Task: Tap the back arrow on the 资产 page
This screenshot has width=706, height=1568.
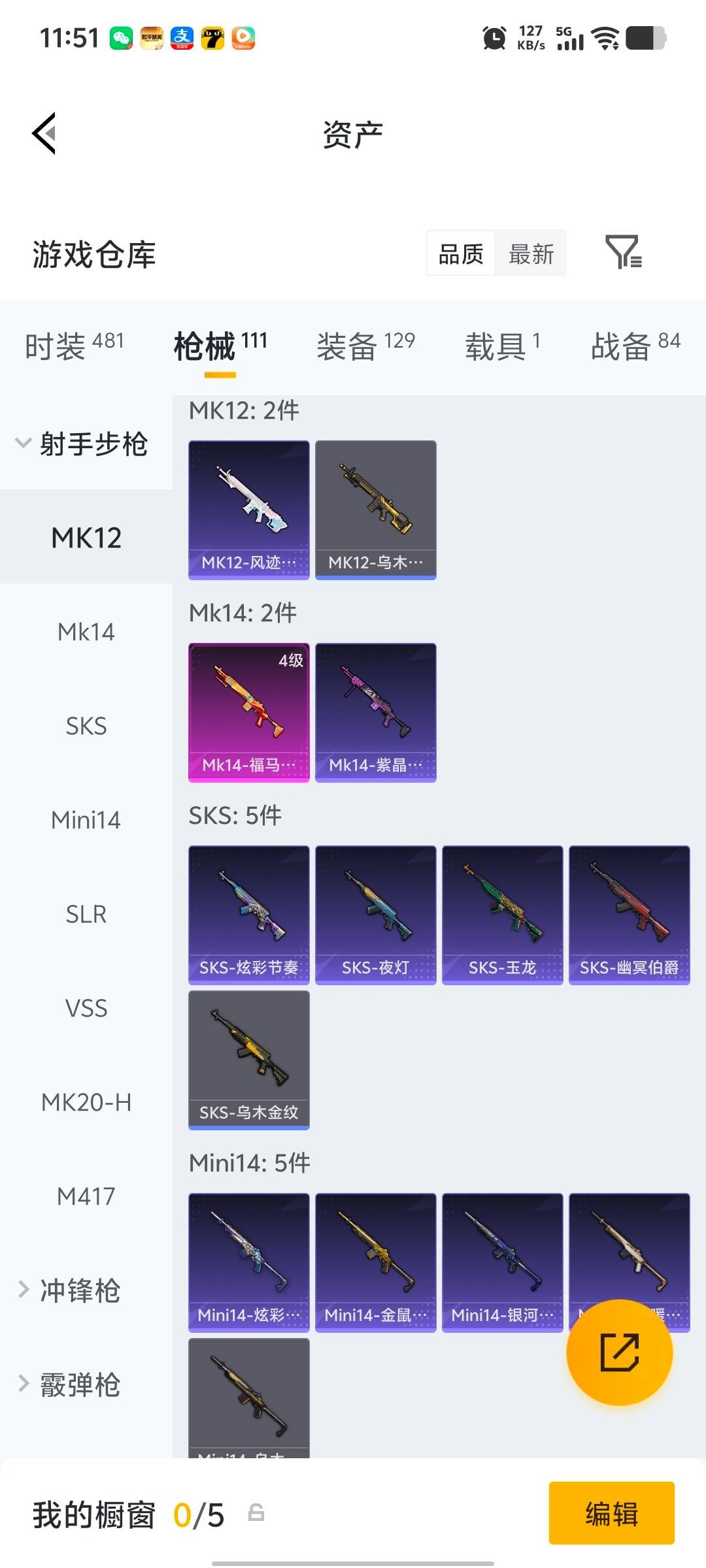Action: click(x=43, y=134)
